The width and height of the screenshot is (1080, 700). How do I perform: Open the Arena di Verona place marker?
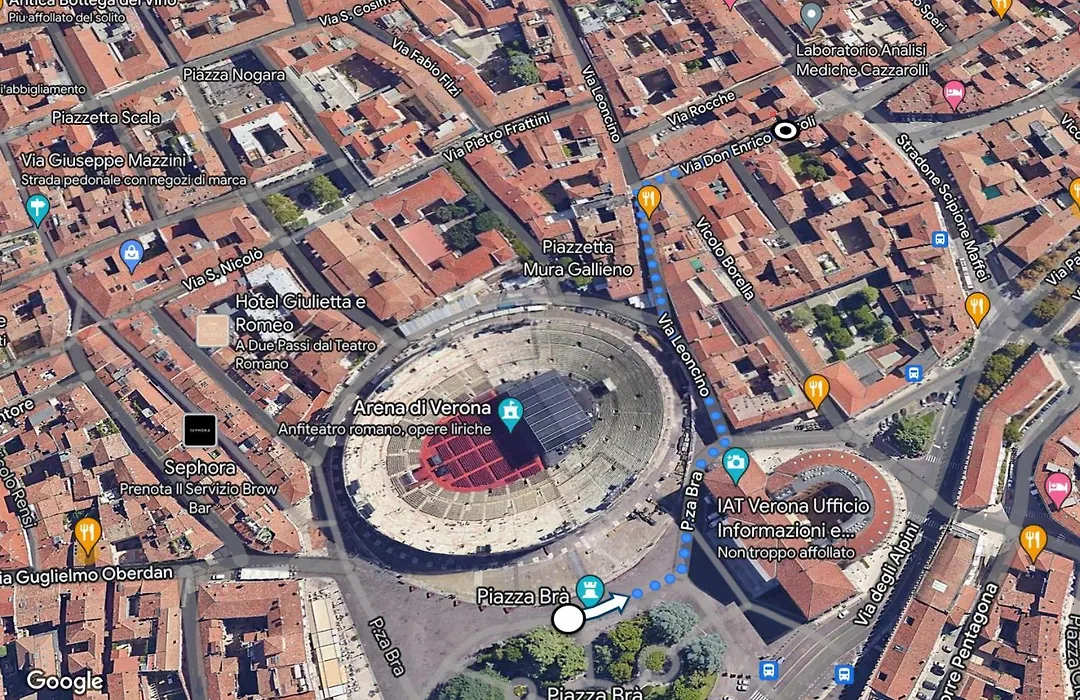click(x=511, y=413)
